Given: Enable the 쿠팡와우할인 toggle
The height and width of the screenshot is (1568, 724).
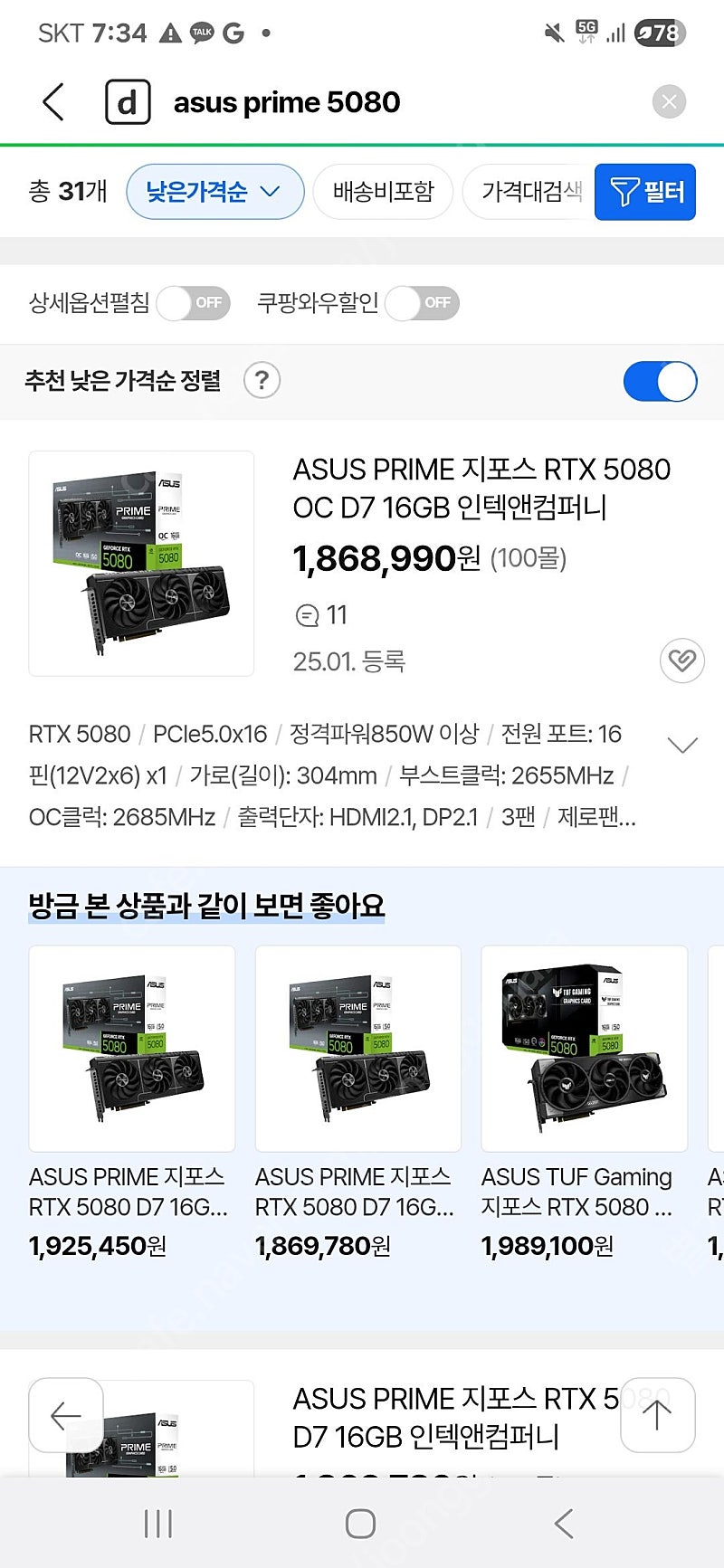Looking at the screenshot, I should (422, 303).
